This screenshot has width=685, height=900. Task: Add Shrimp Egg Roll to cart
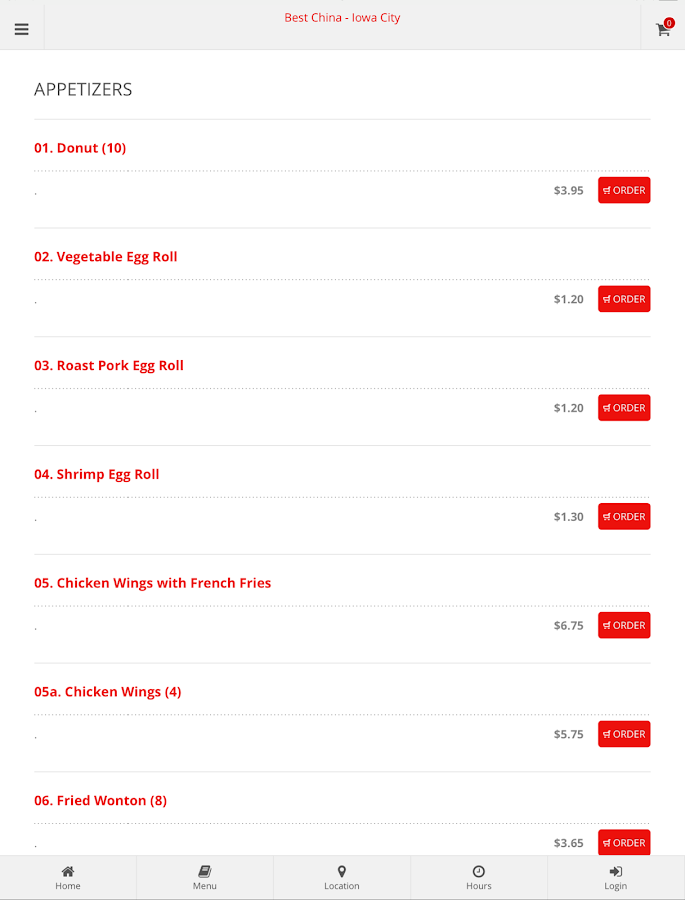(624, 517)
